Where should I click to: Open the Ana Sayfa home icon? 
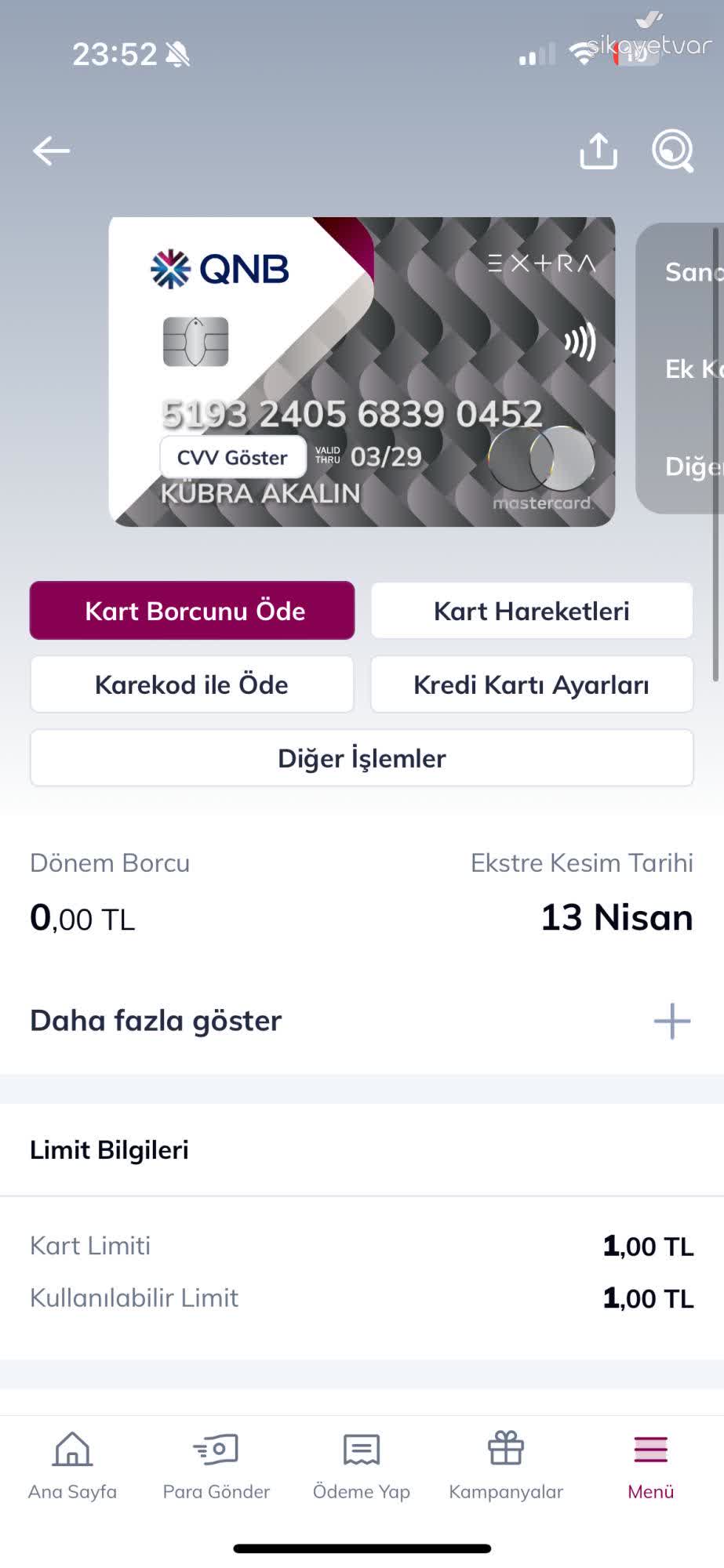point(71,1465)
